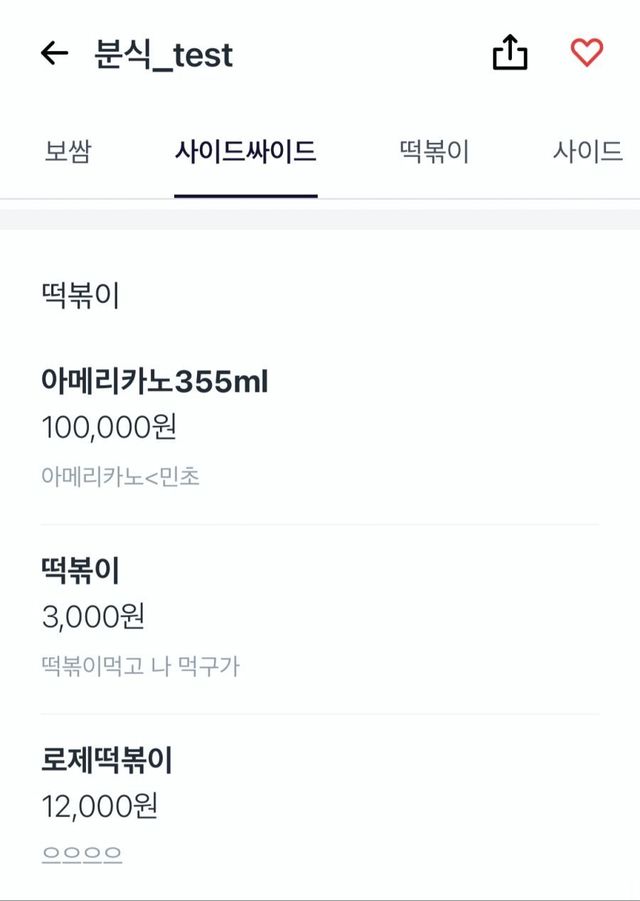Go back with the arrow icon
The height and width of the screenshot is (901, 640).
[54, 53]
